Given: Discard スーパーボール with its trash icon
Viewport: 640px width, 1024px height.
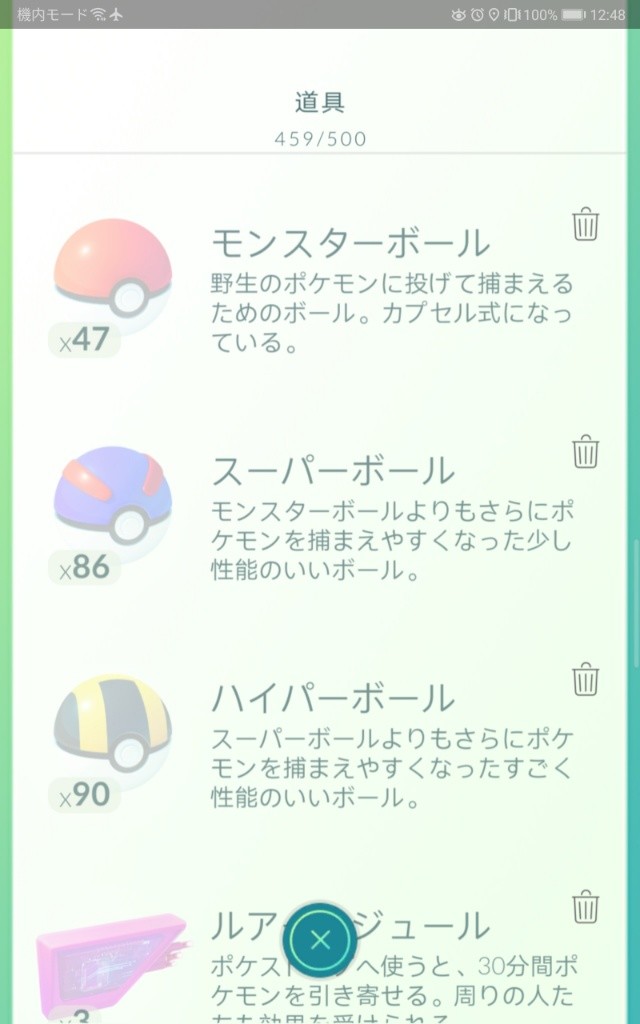Looking at the screenshot, I should coord(585,451).
